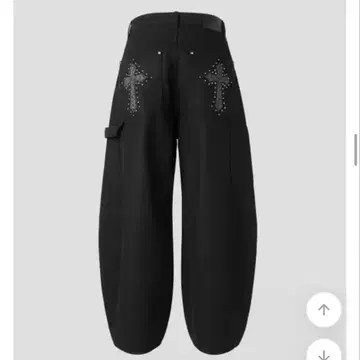This screenshot has width=360, height=360.
Task: Open the black cross-studded pants image
Action: pos(179,180)
